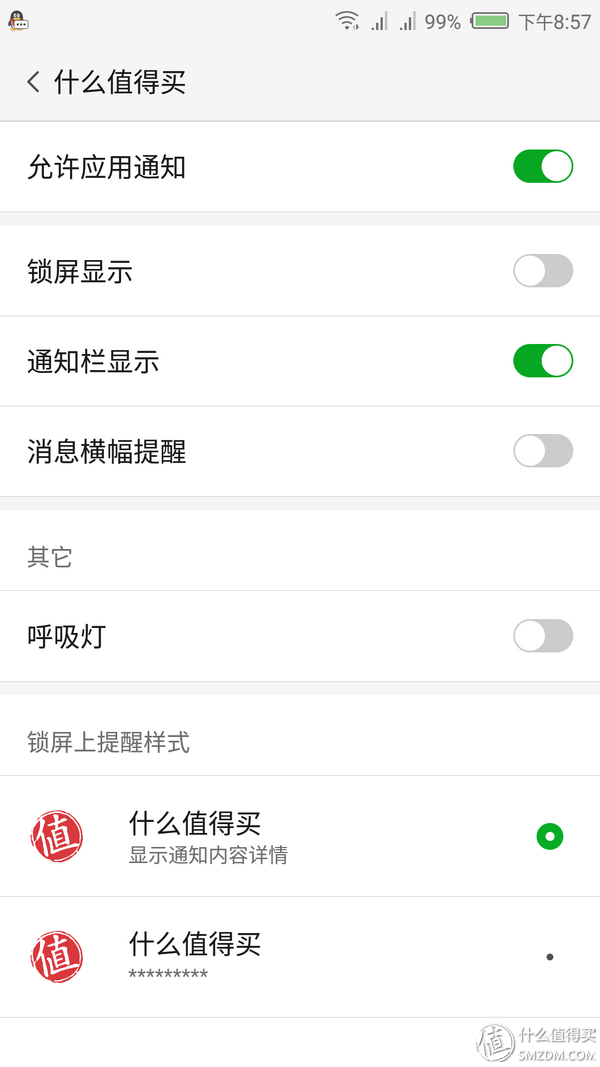Disable 通知栏显示 toggle
The width and height of the screenshot is (600, 1067).
click(543, 361)
